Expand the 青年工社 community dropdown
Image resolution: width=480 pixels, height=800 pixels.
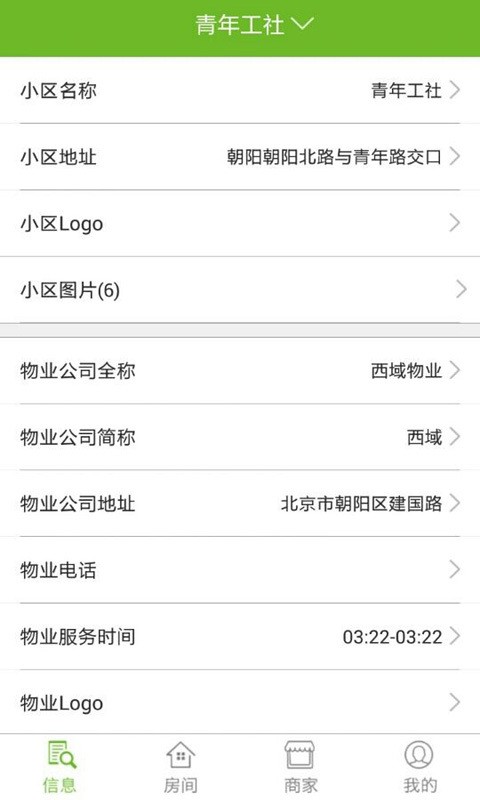[x=254, y=24]
